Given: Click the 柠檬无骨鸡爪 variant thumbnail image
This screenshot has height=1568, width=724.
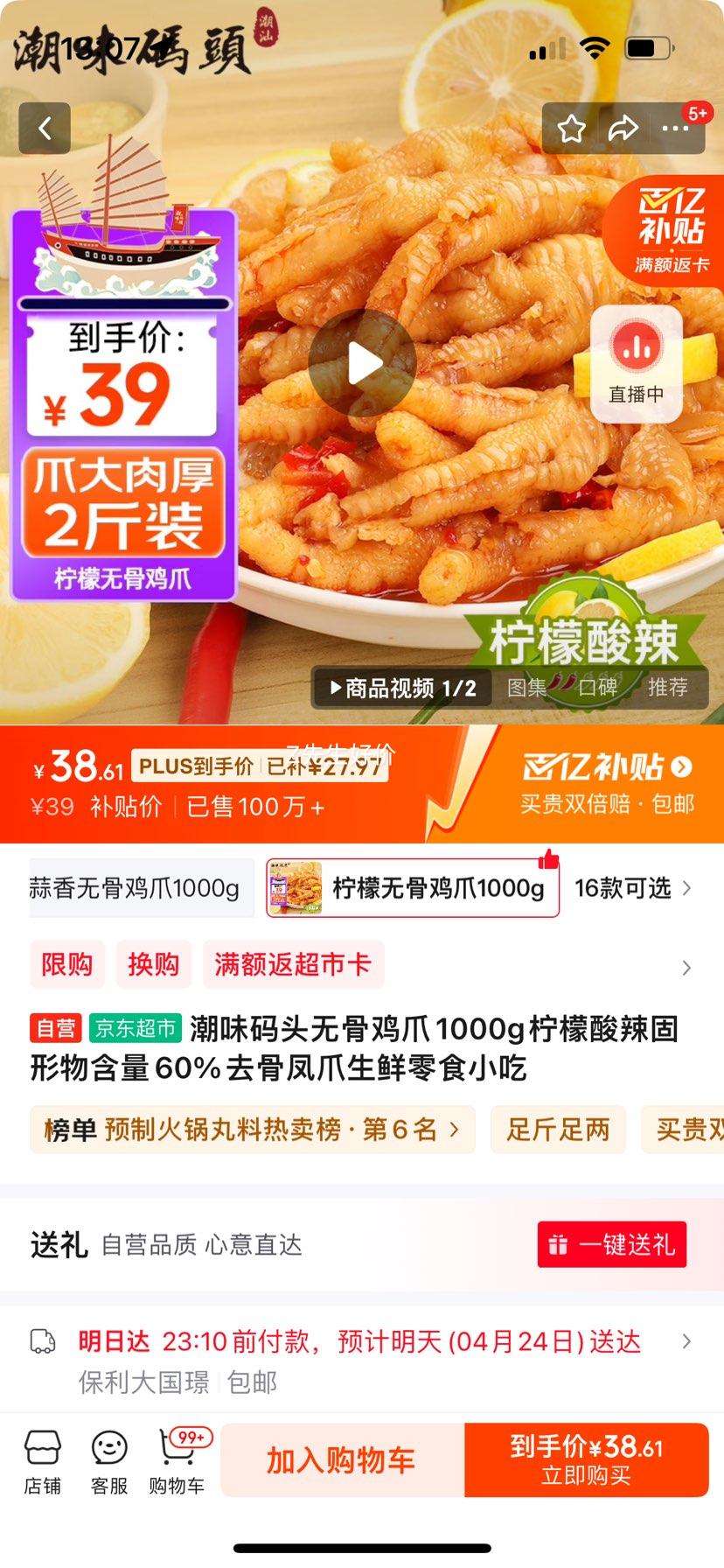Looking at the screenshot, I should (292, 887).
